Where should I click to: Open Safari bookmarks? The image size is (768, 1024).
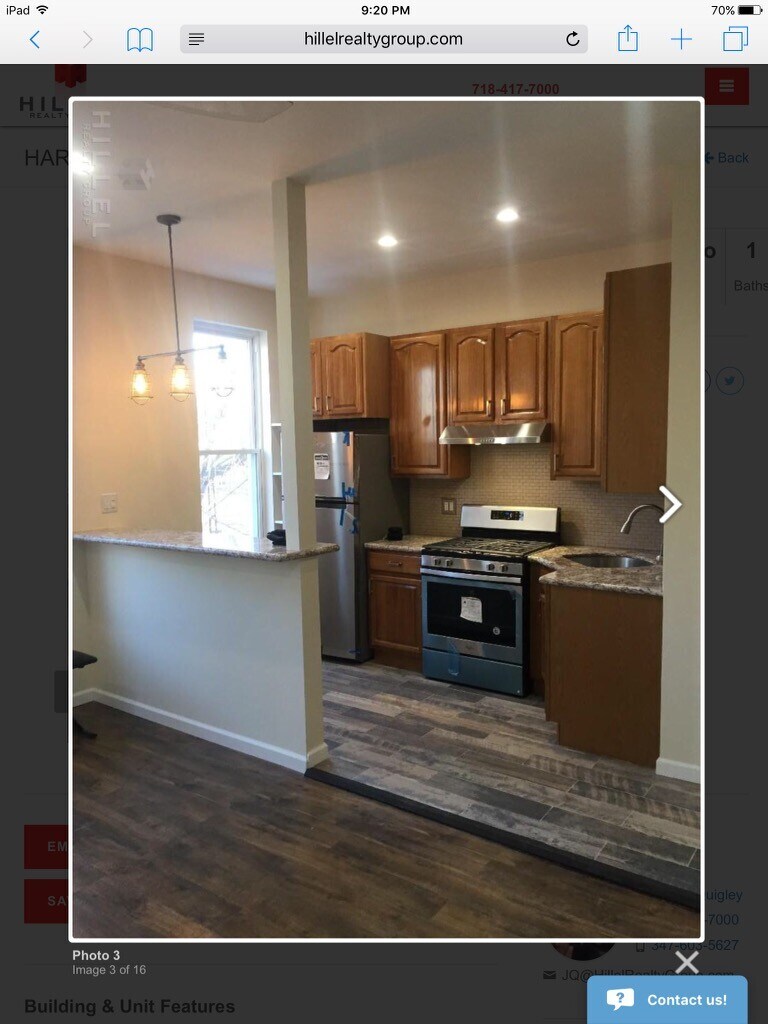coord(140,40)
